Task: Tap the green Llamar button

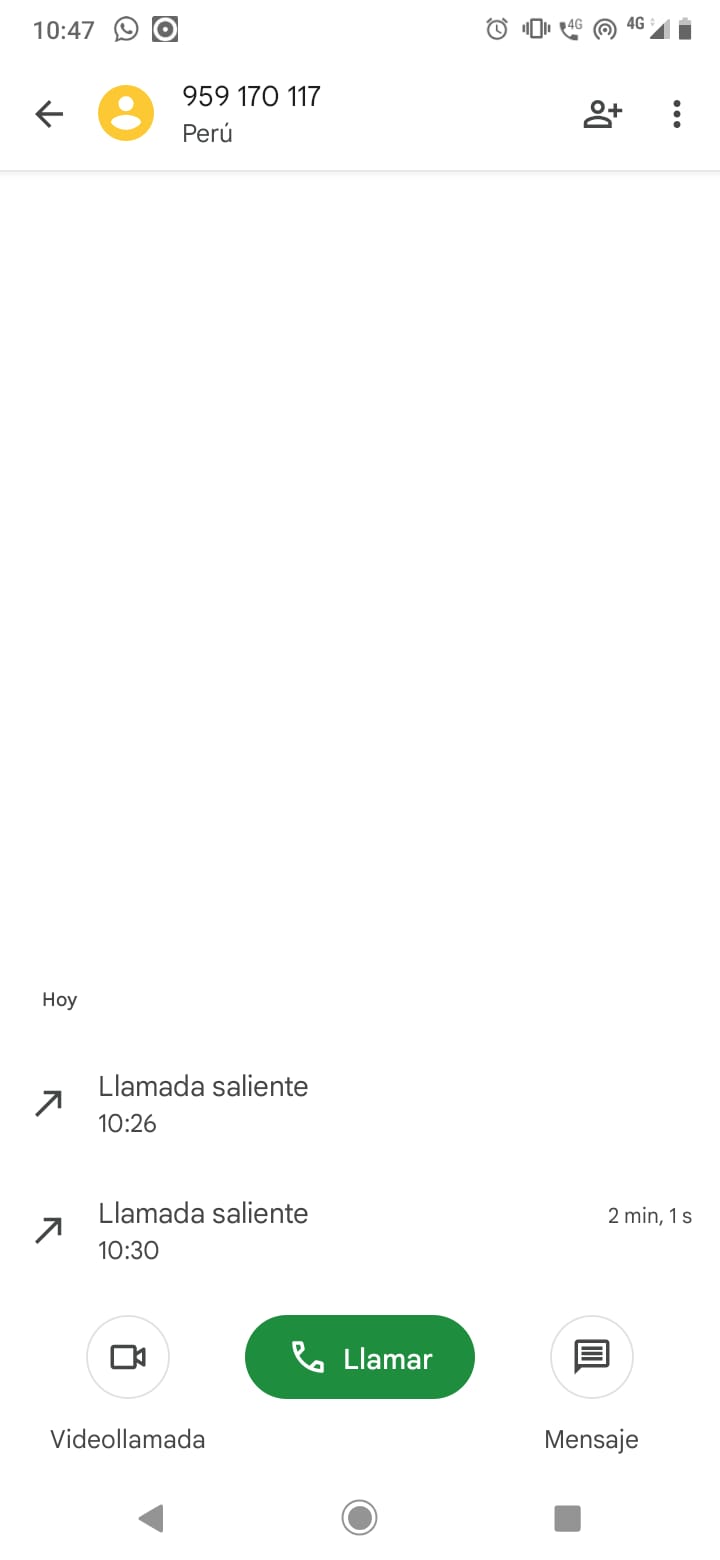Action: point(360,1357)
